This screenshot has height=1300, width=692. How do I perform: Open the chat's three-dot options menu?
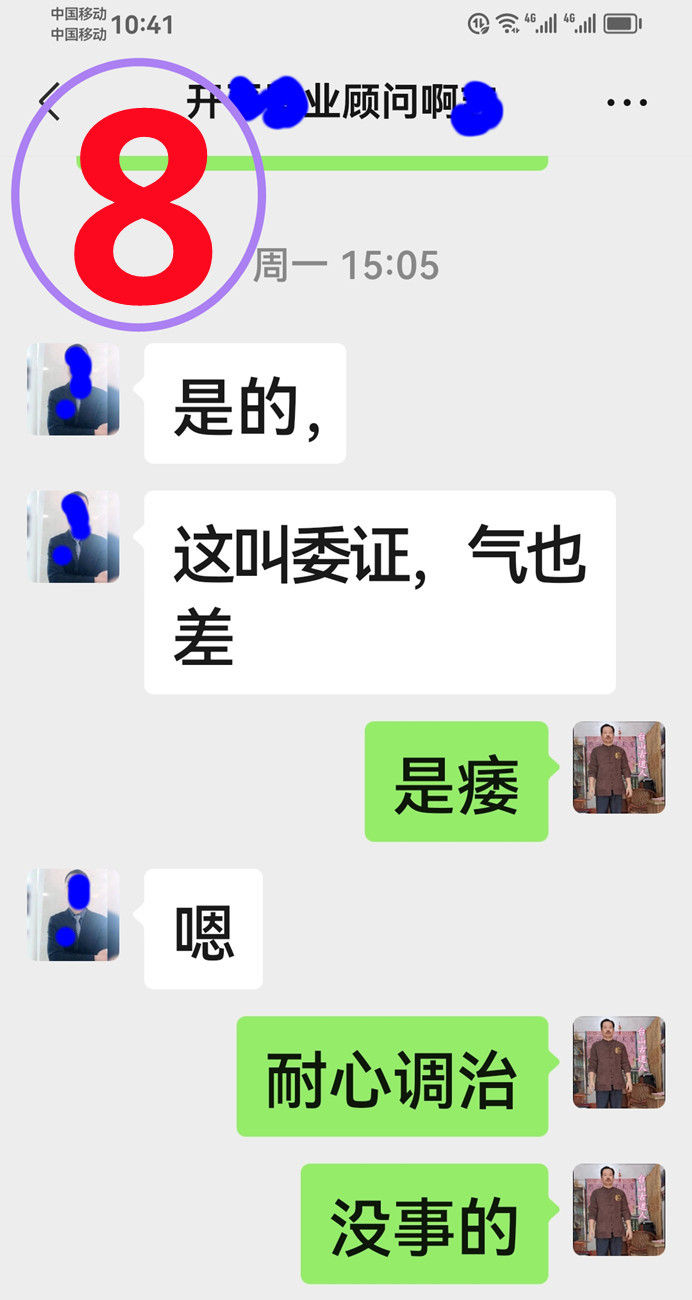click(627, 102)
